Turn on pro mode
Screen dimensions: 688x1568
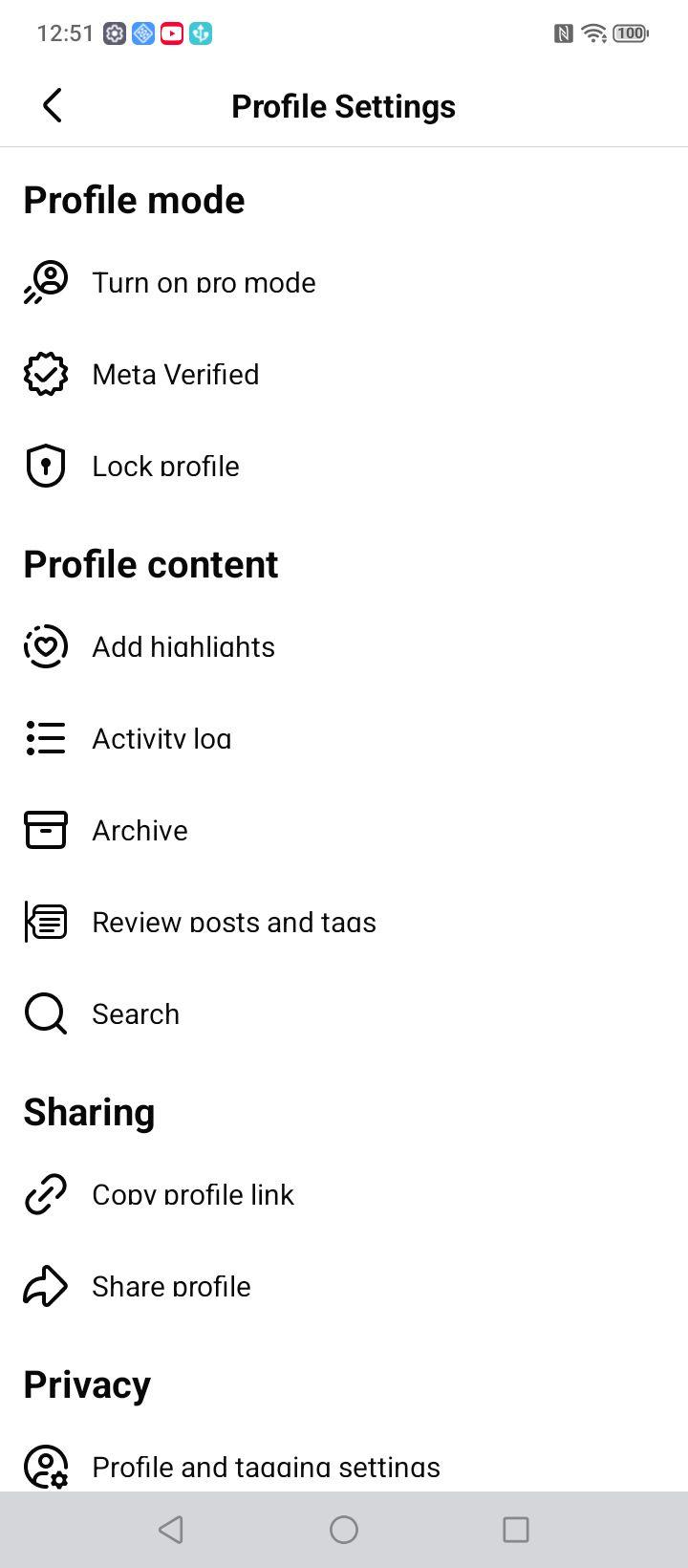click(x=344, y=283)
